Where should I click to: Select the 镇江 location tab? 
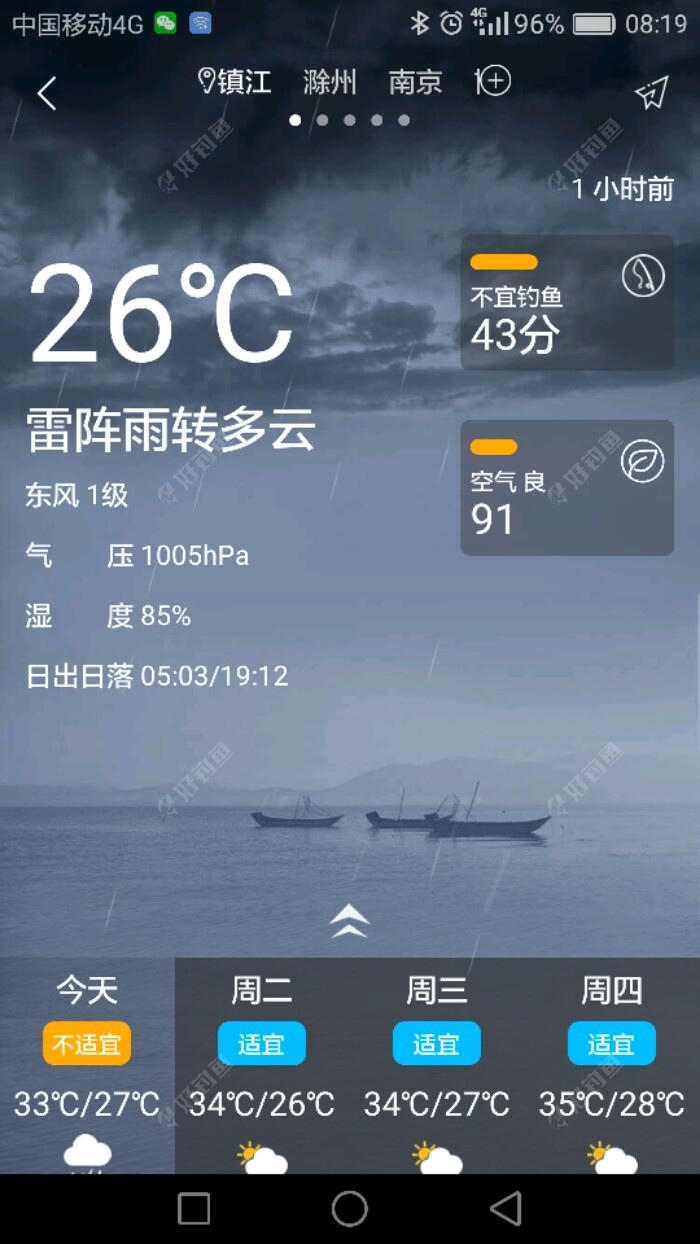coord(236,82)
